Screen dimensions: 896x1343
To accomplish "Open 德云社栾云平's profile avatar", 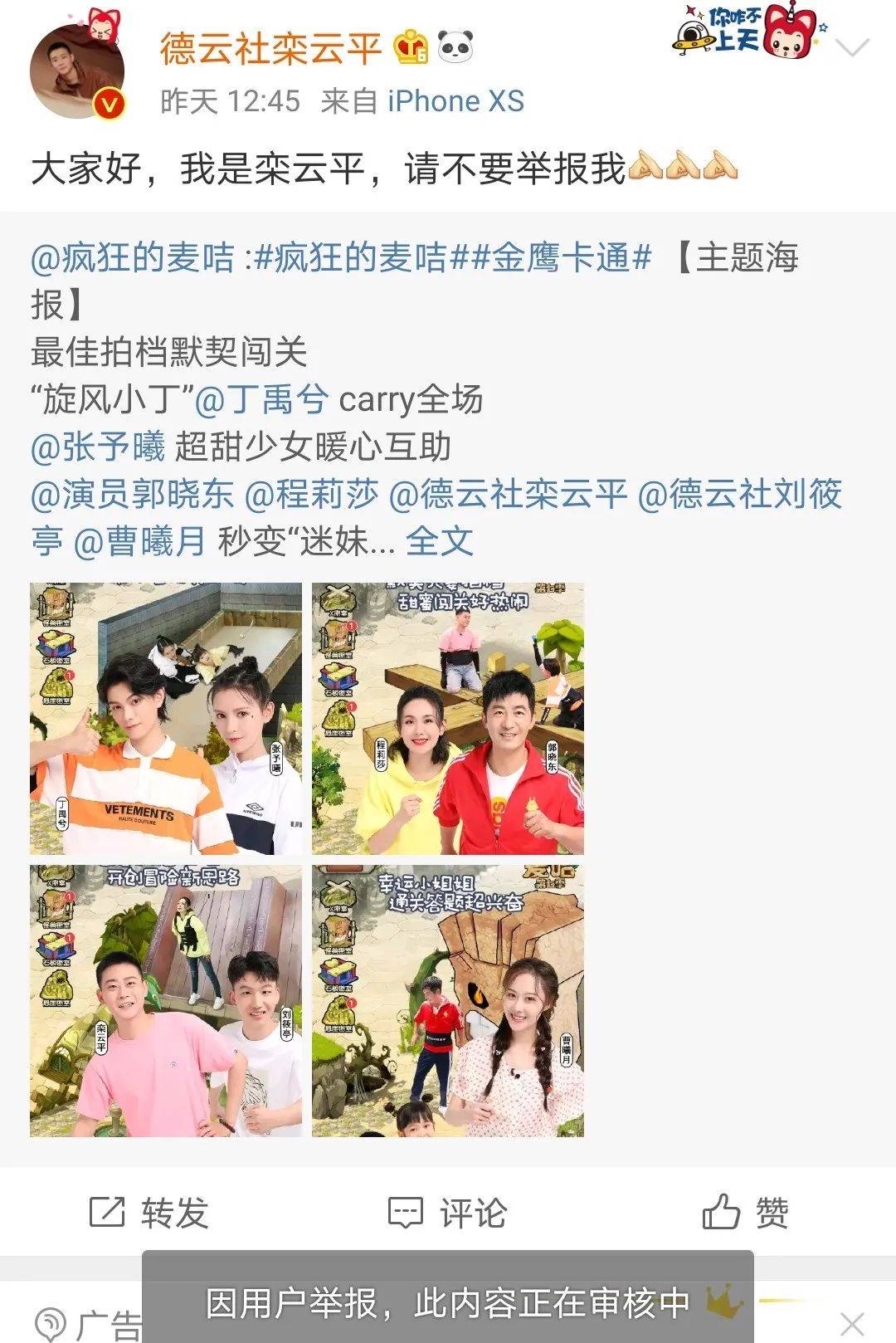I will point(77,73).
